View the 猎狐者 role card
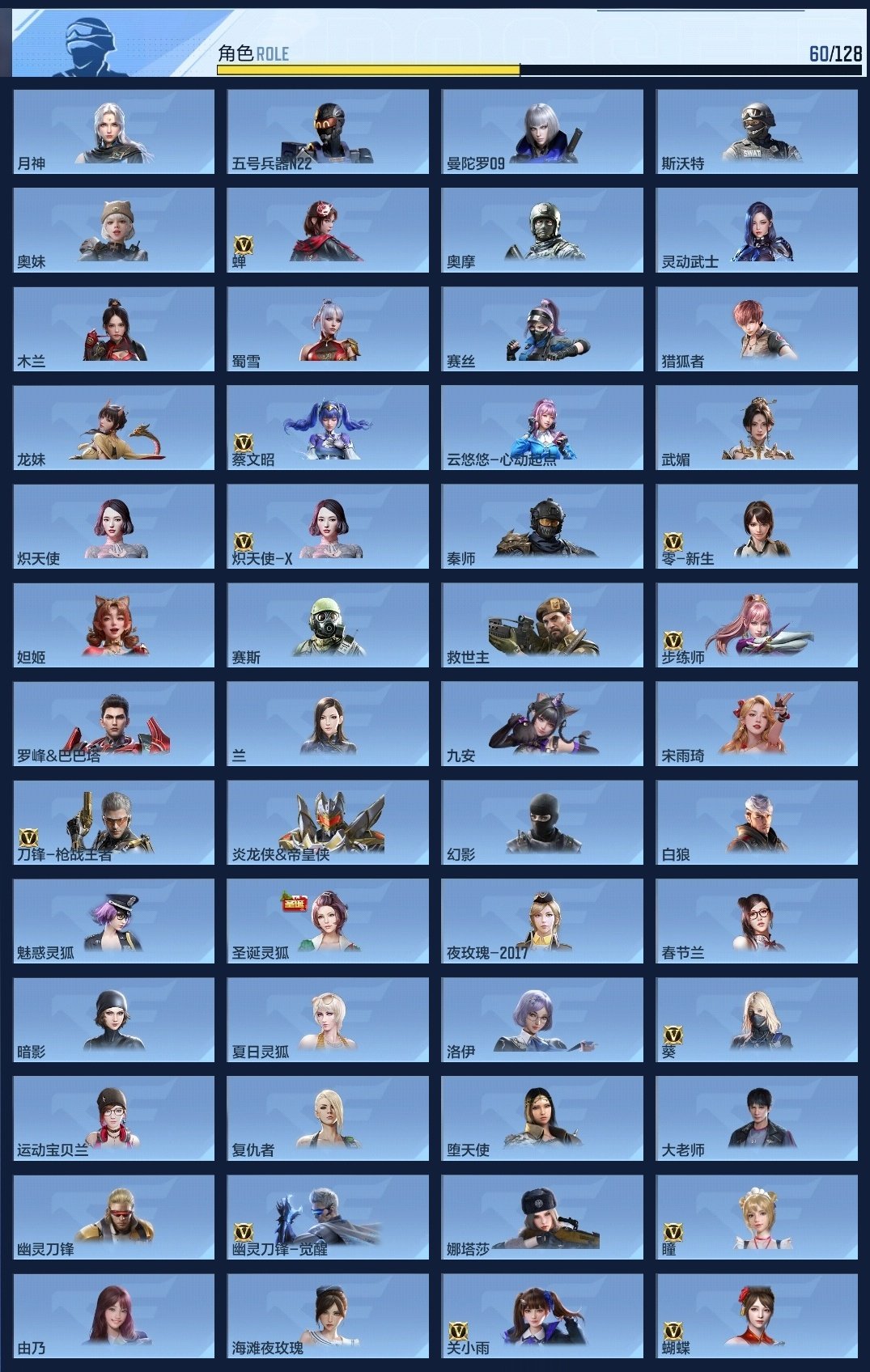This screenshot has height=1372, width=870. tap(757, 328)
